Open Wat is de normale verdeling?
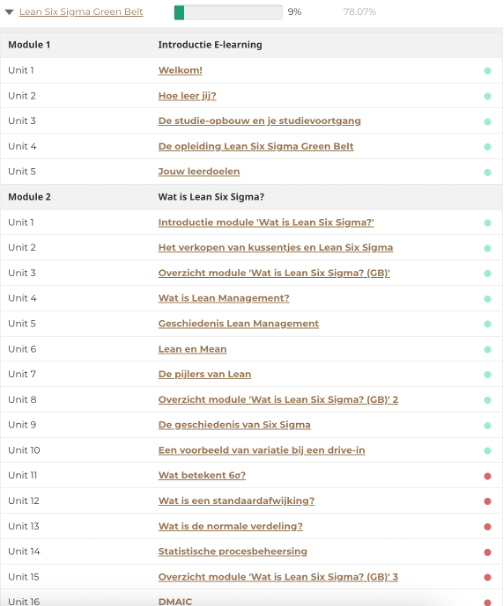 [230, 526]
